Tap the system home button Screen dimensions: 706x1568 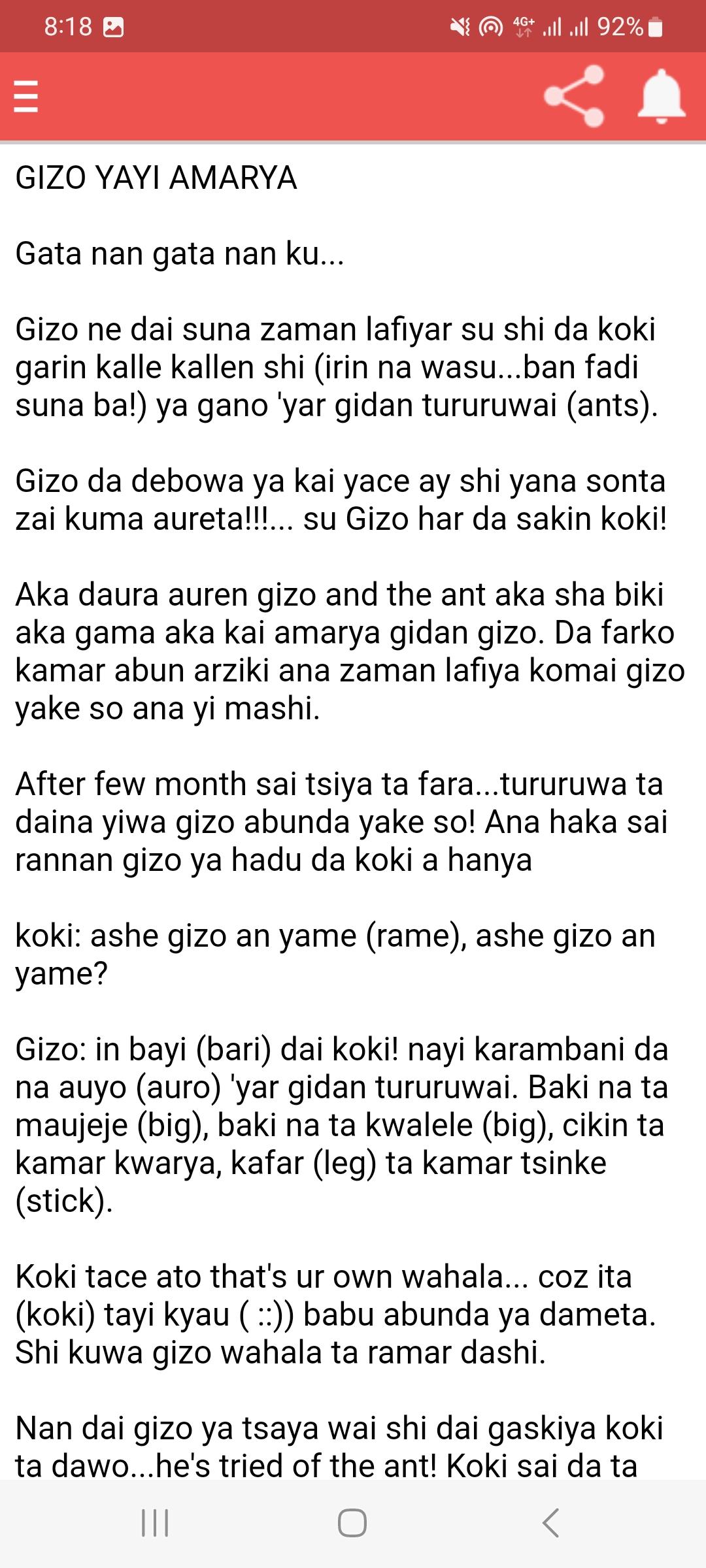[x=352, y=1522]
